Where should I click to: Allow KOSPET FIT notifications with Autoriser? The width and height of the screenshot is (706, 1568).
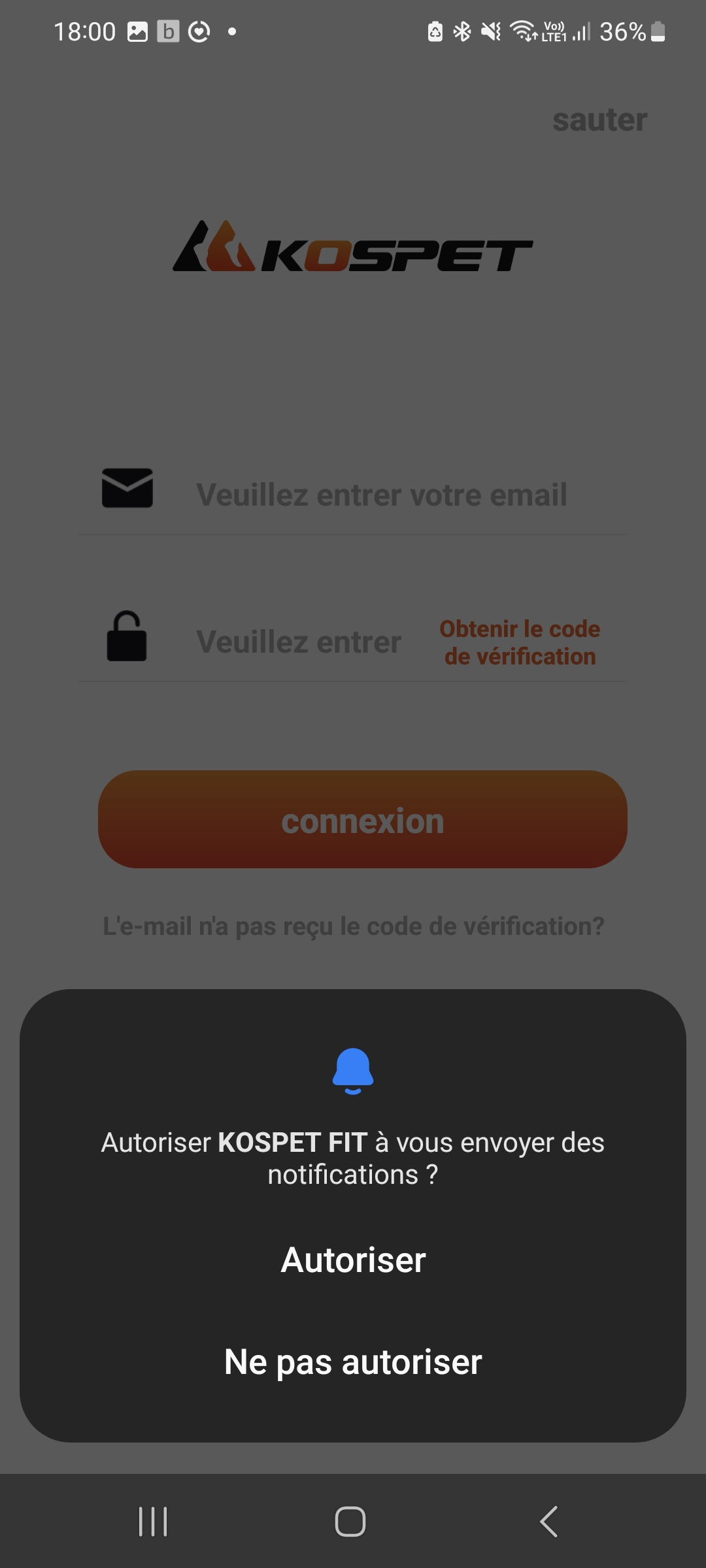coord(353,1260)
